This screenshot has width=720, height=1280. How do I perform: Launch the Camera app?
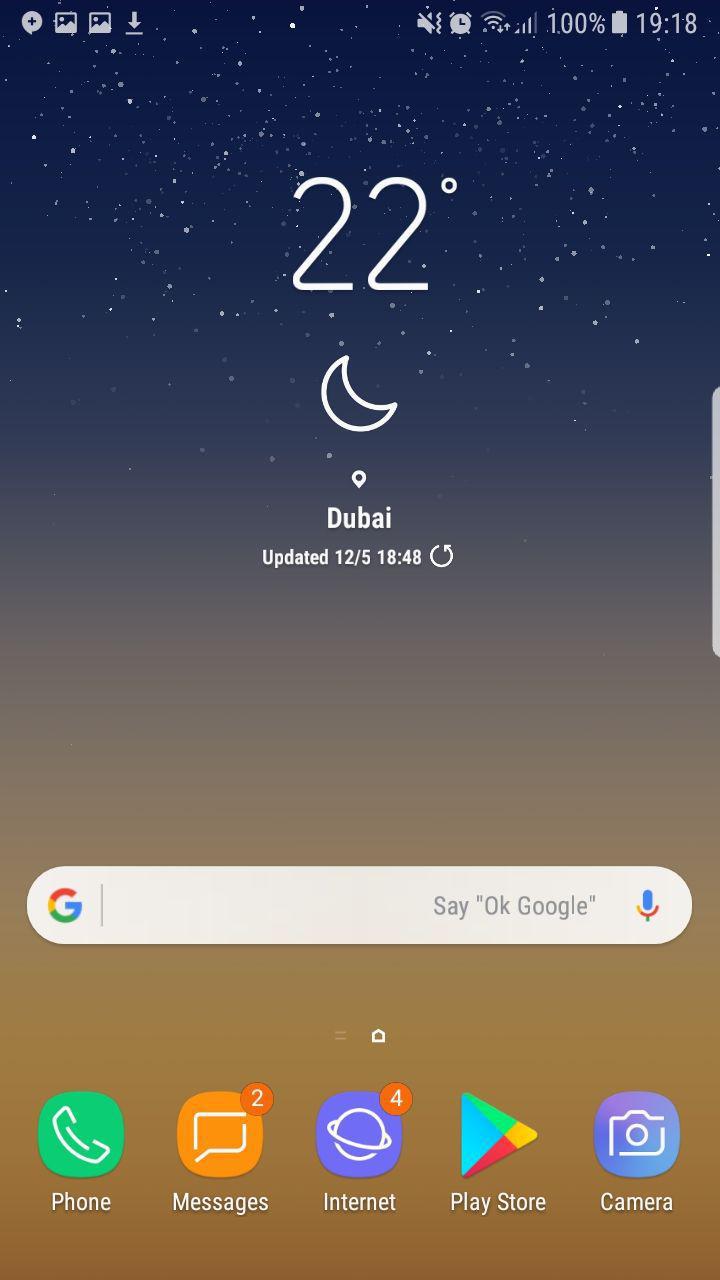pyautogui.click(x=637, y=1135)
